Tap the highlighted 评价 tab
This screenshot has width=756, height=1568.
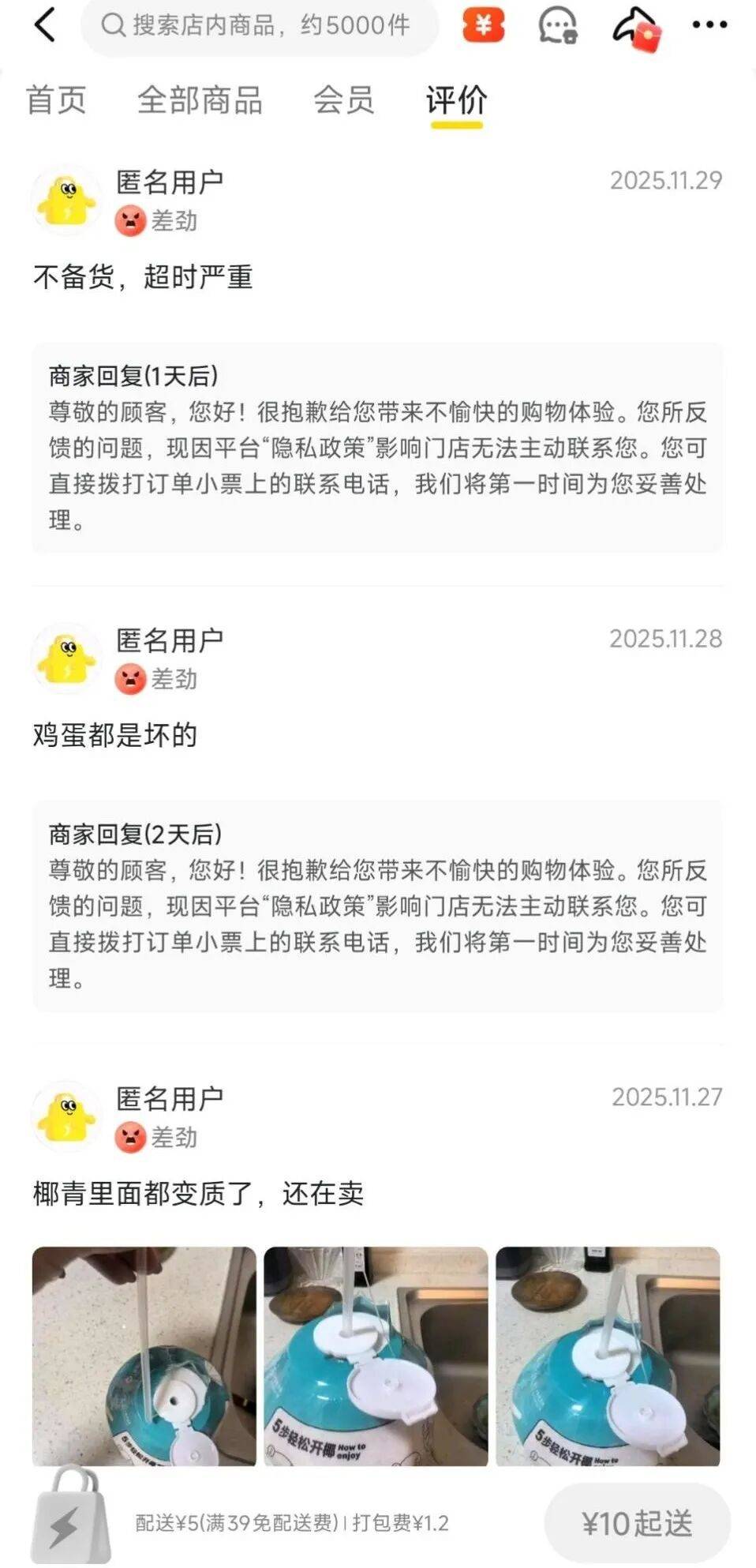(456, 100)
